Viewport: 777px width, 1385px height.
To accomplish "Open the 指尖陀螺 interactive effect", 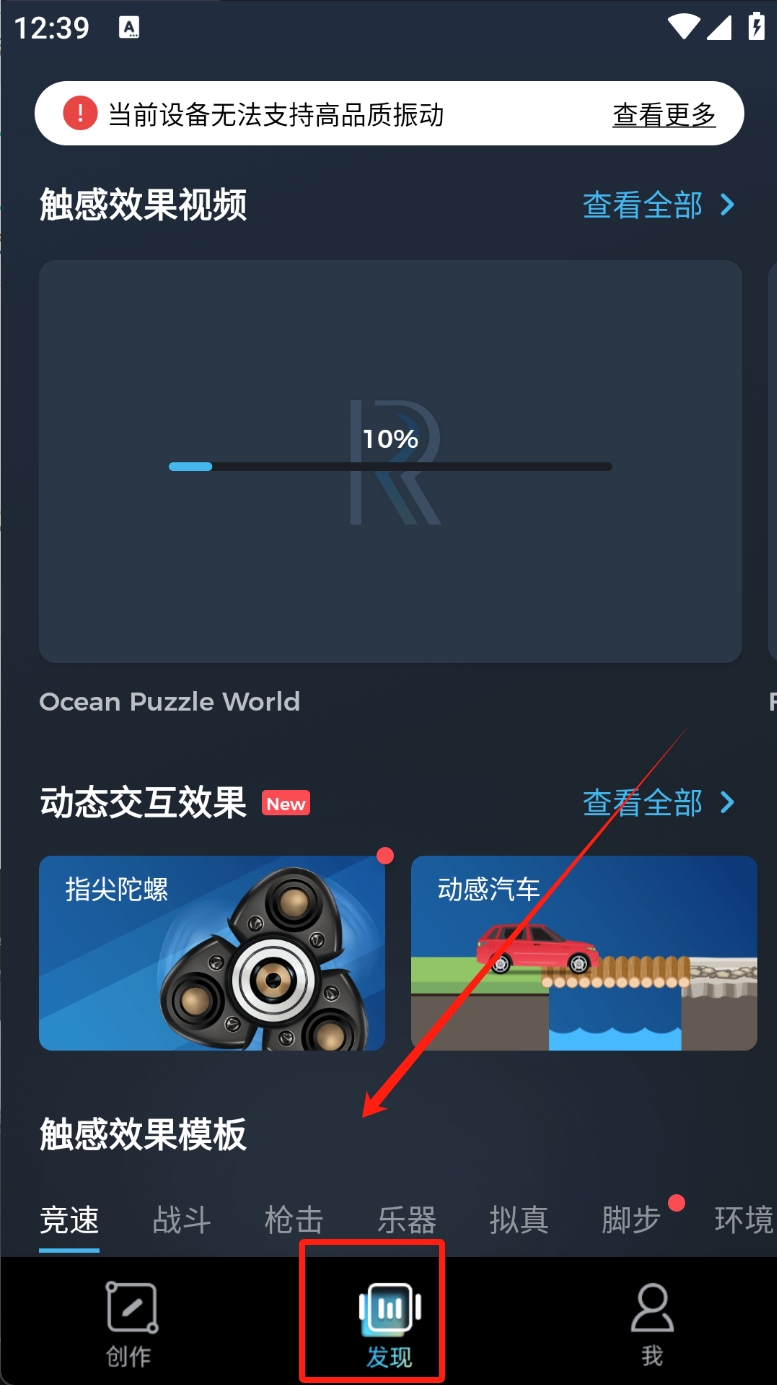I will click(x=212, y=952).
